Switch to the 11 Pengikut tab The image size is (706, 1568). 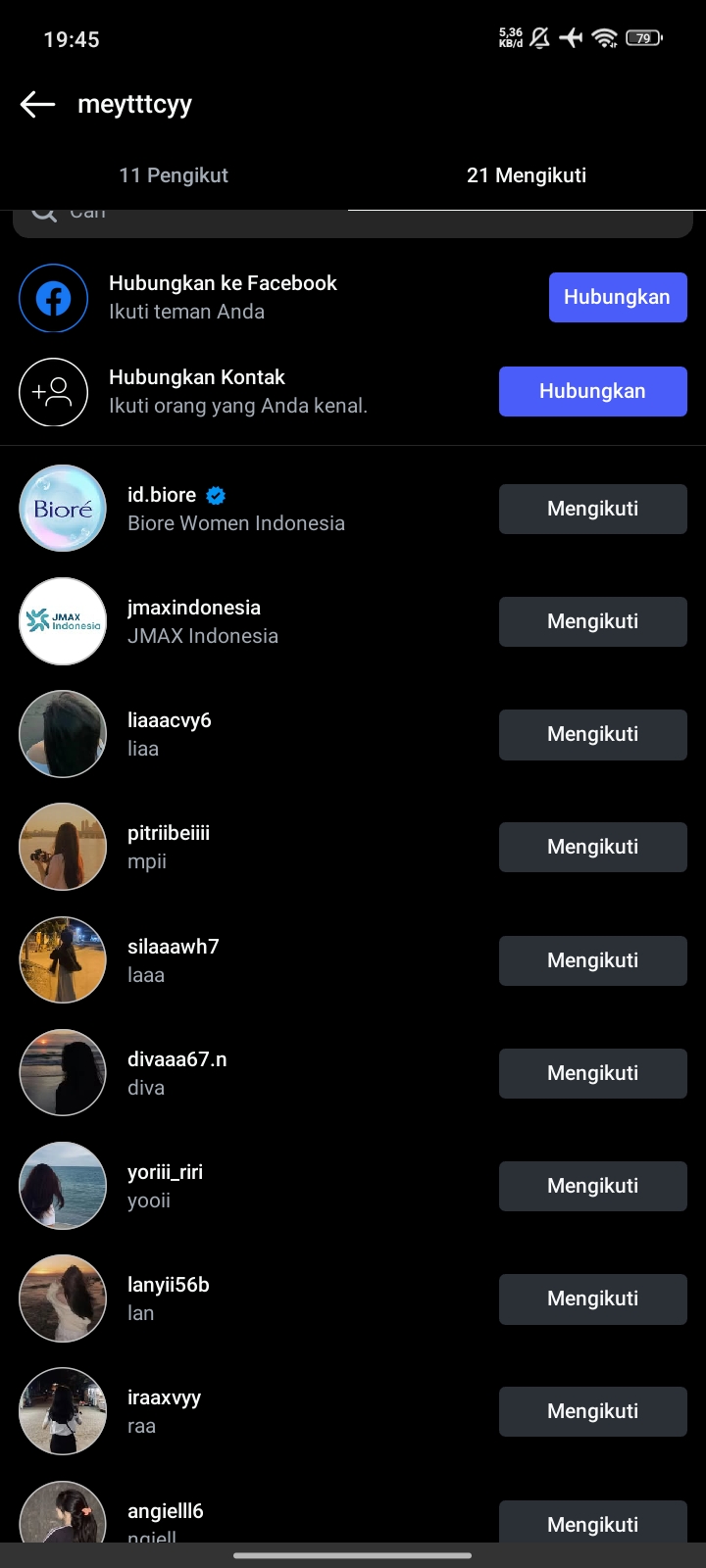(x=174, y=175)
